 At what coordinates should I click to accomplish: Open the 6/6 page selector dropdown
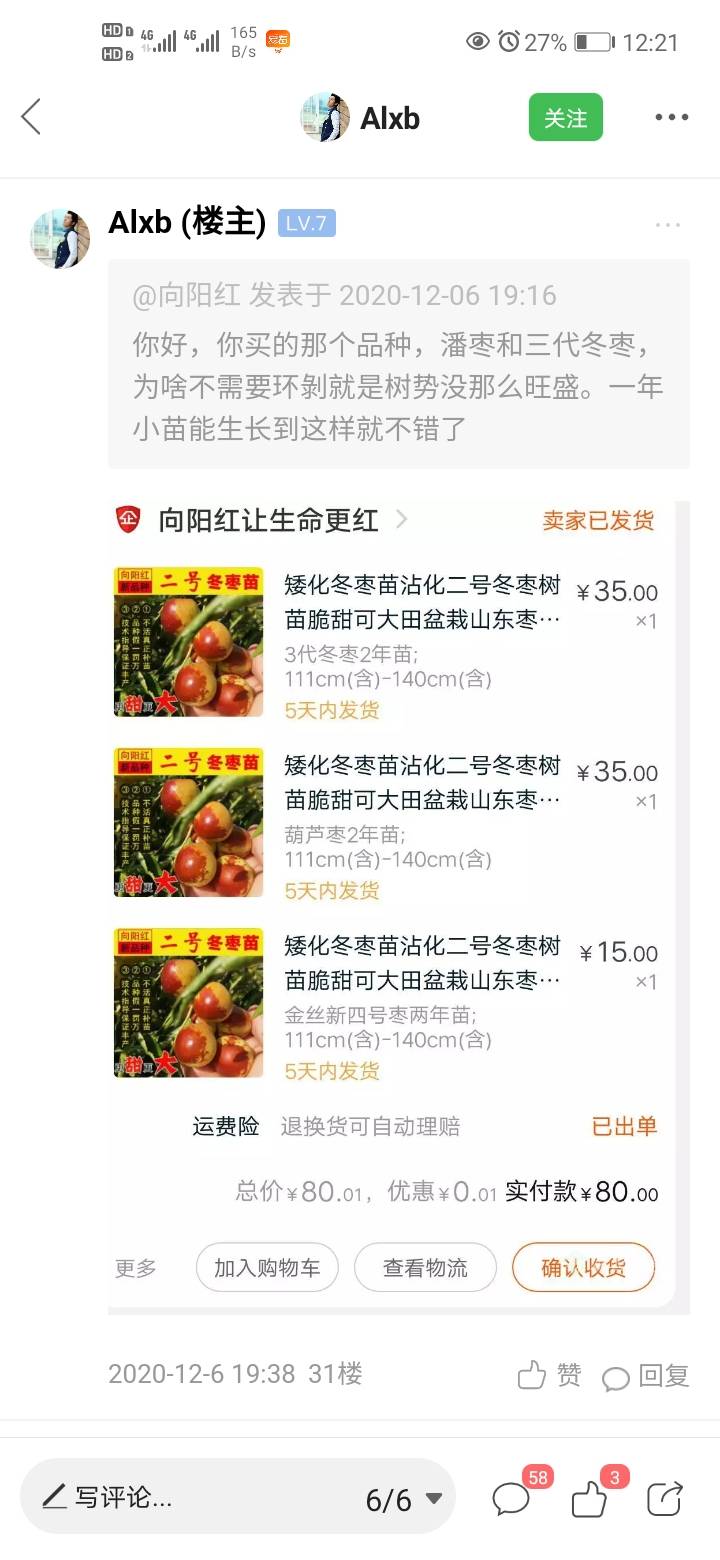[x=404, y=1499]
